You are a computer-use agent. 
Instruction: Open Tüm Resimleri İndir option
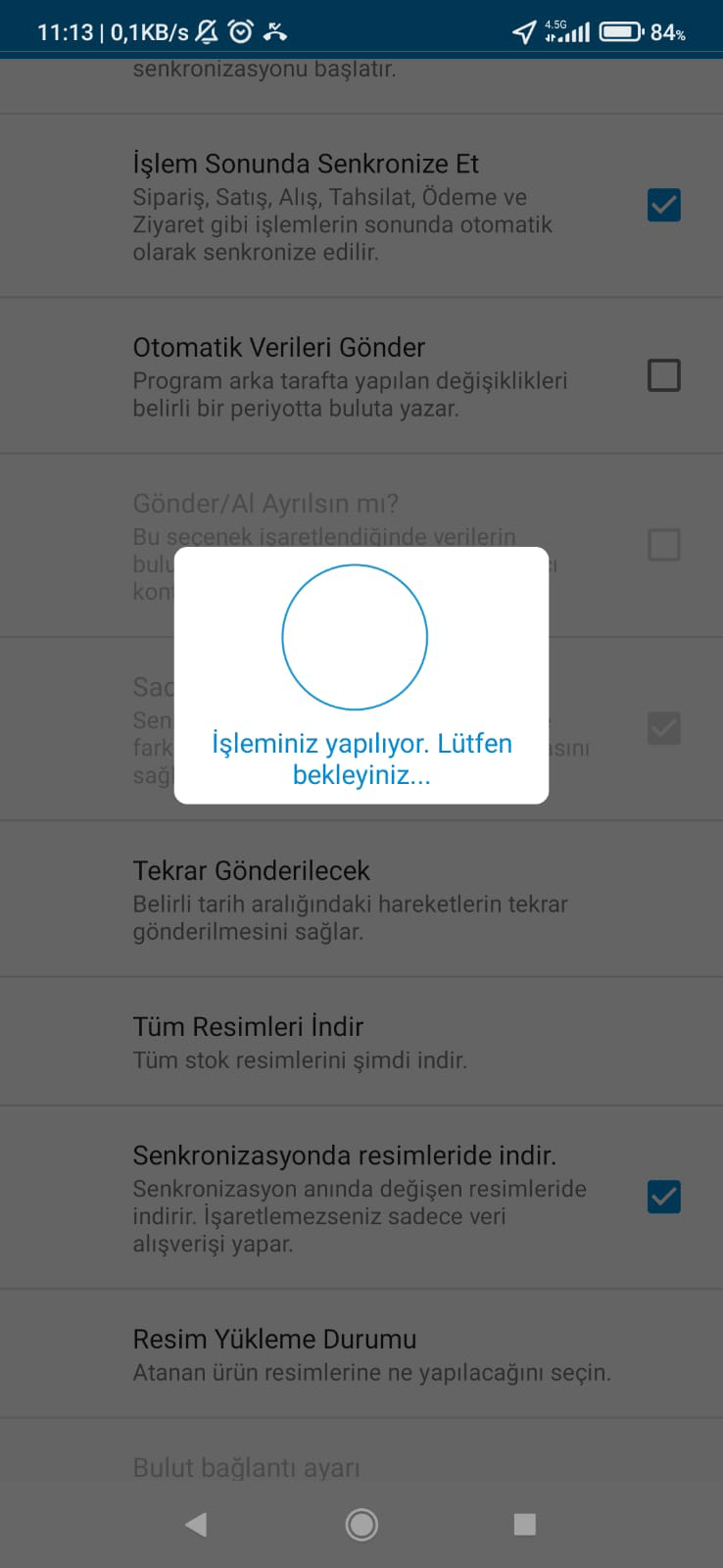pyautogui.click(x=361, y=1042)
